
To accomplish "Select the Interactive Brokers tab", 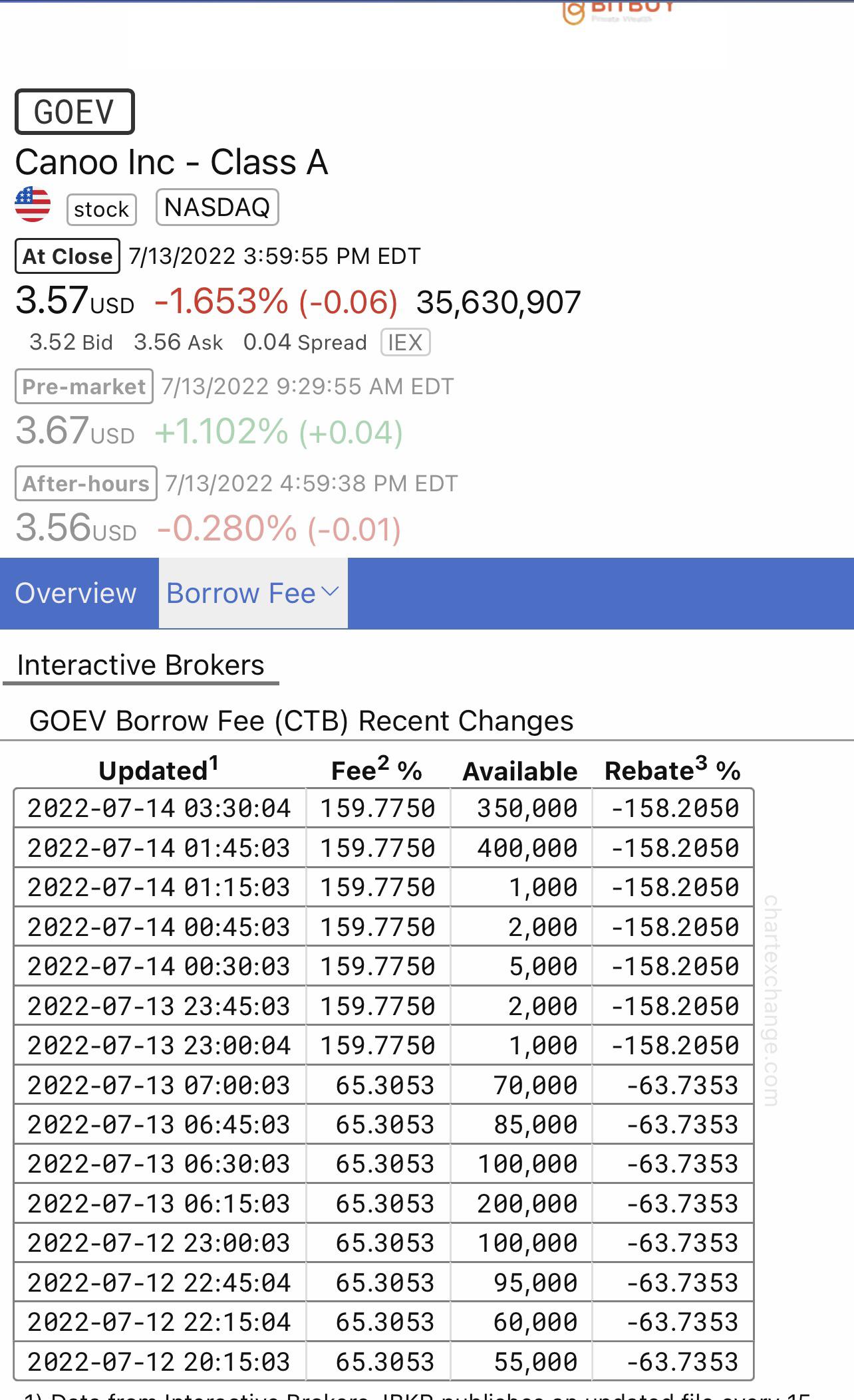I will (x=140, y=664).
